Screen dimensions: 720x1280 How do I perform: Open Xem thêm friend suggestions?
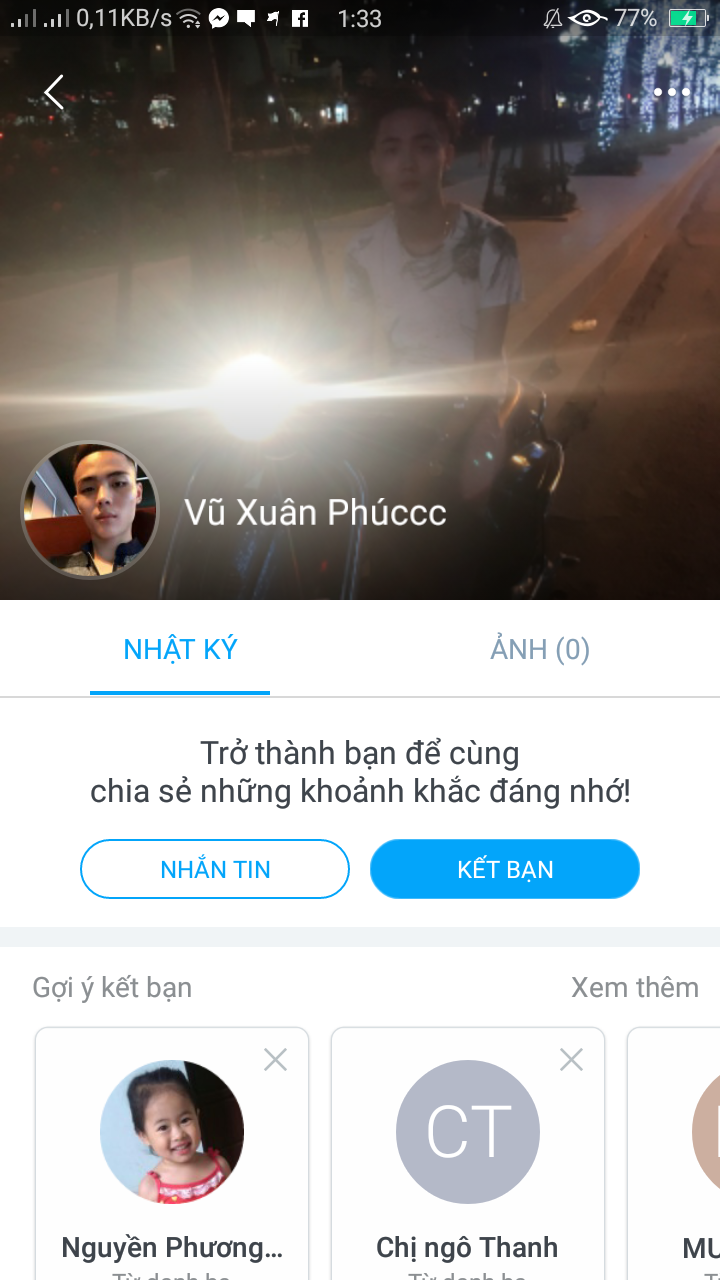tap(634, 987)
